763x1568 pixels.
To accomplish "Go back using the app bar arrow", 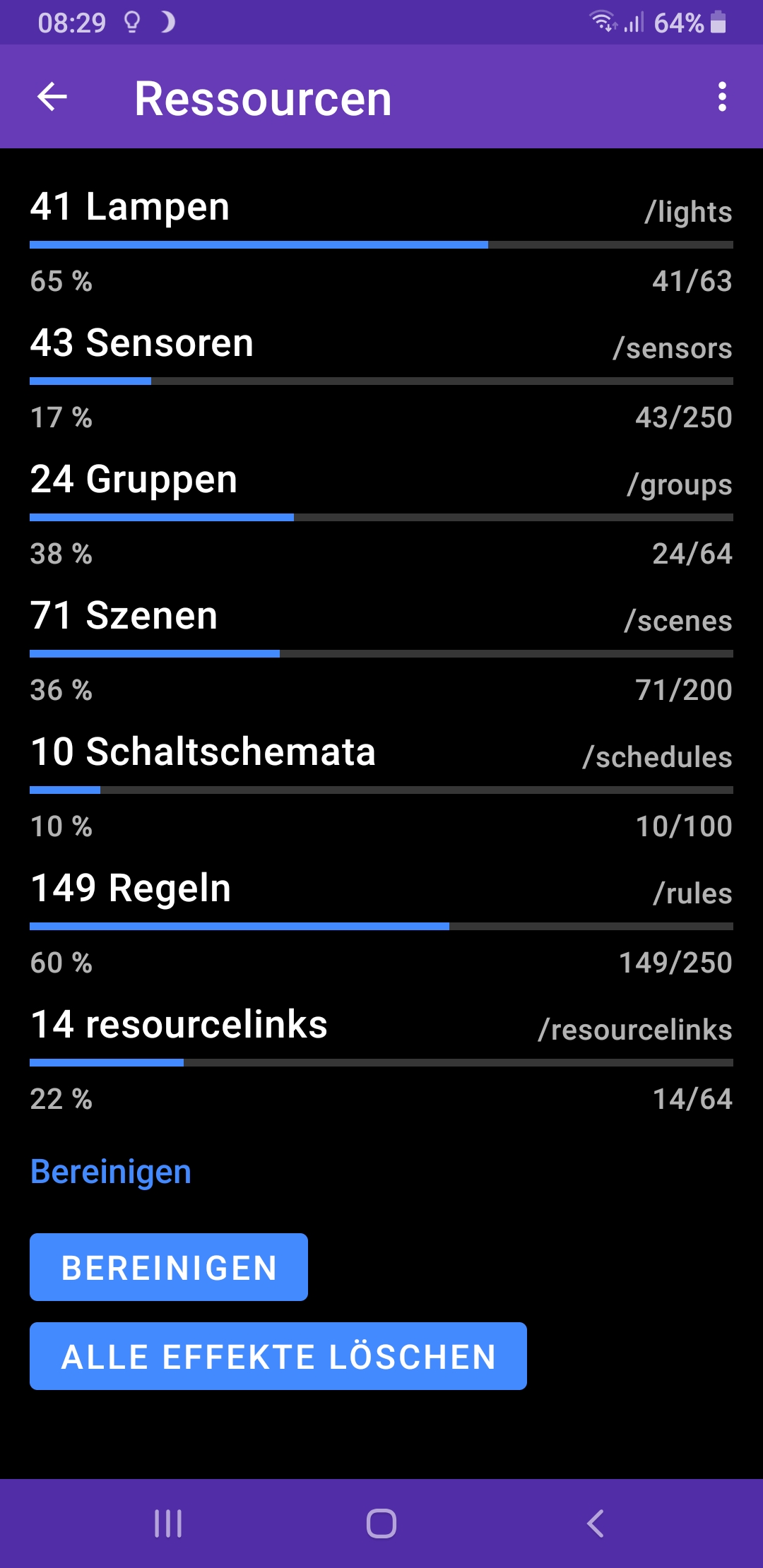I will [x=52, y=97].
